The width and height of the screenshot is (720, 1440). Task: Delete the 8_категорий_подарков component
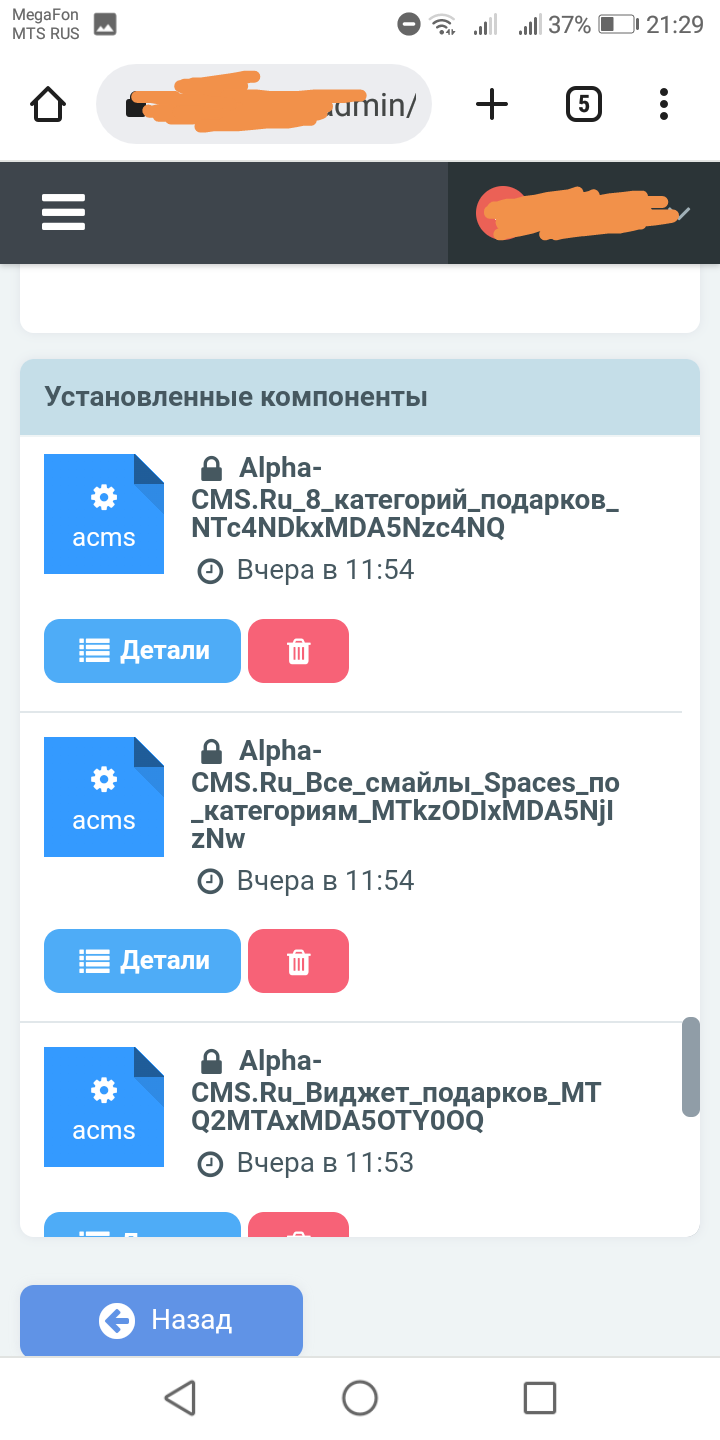click(298, 651)
